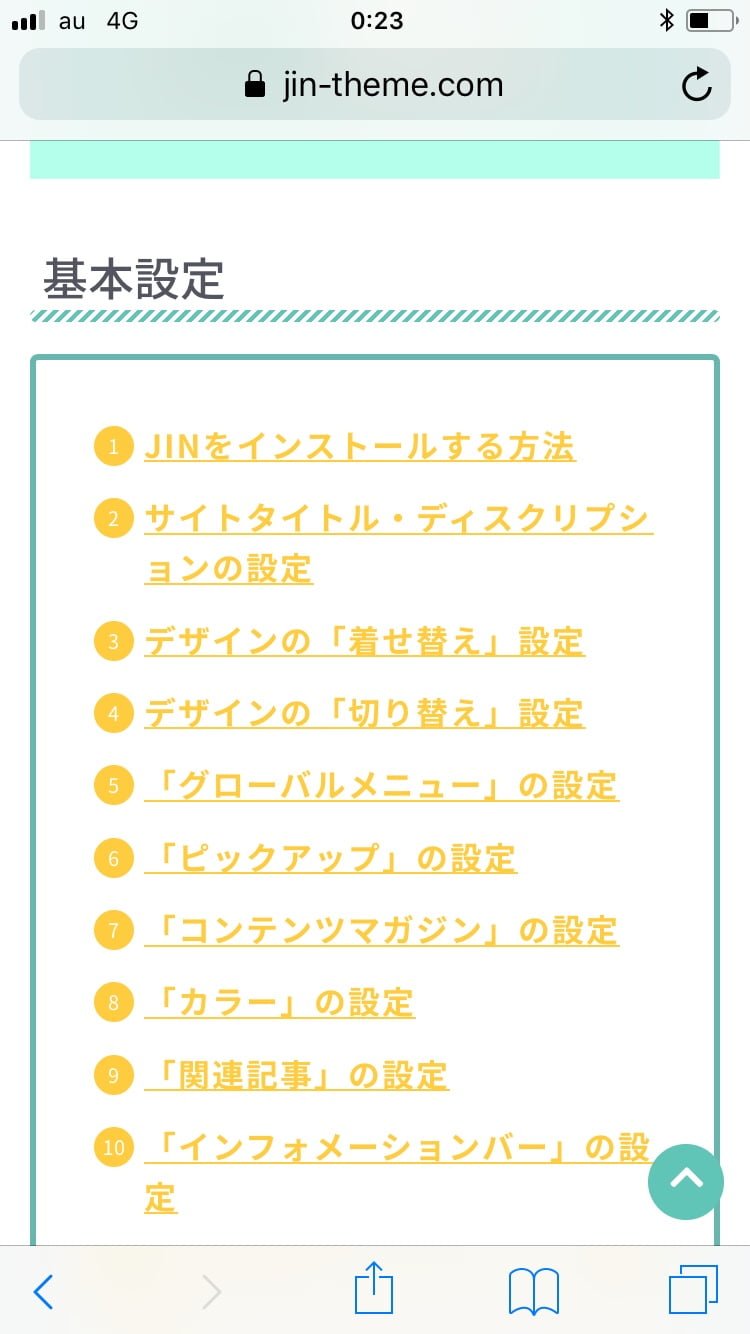The image size is (750, 1334).
Task: Open 「カラー」の設定 link
Action: (x=279, y=1002)
